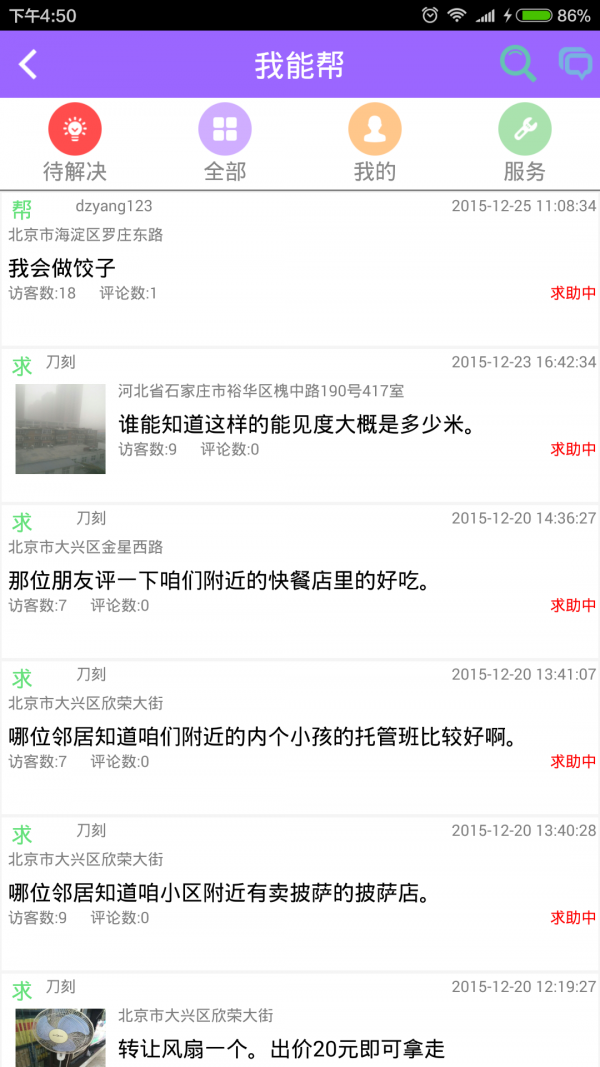Switch to the 我的 tab
This screenshot has height=1067, width=600.
(375, 143)
